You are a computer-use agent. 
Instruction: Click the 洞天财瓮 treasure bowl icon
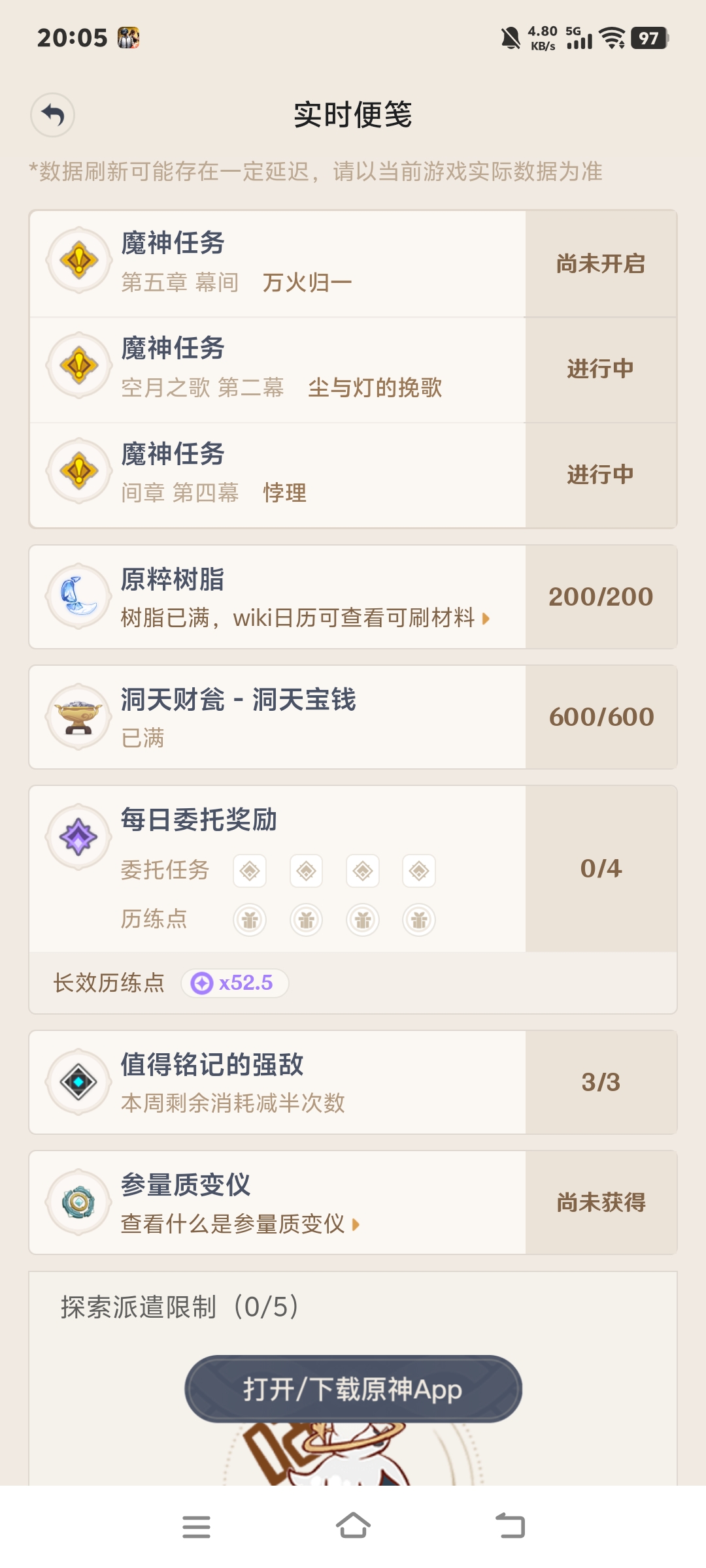click(78, 715)
